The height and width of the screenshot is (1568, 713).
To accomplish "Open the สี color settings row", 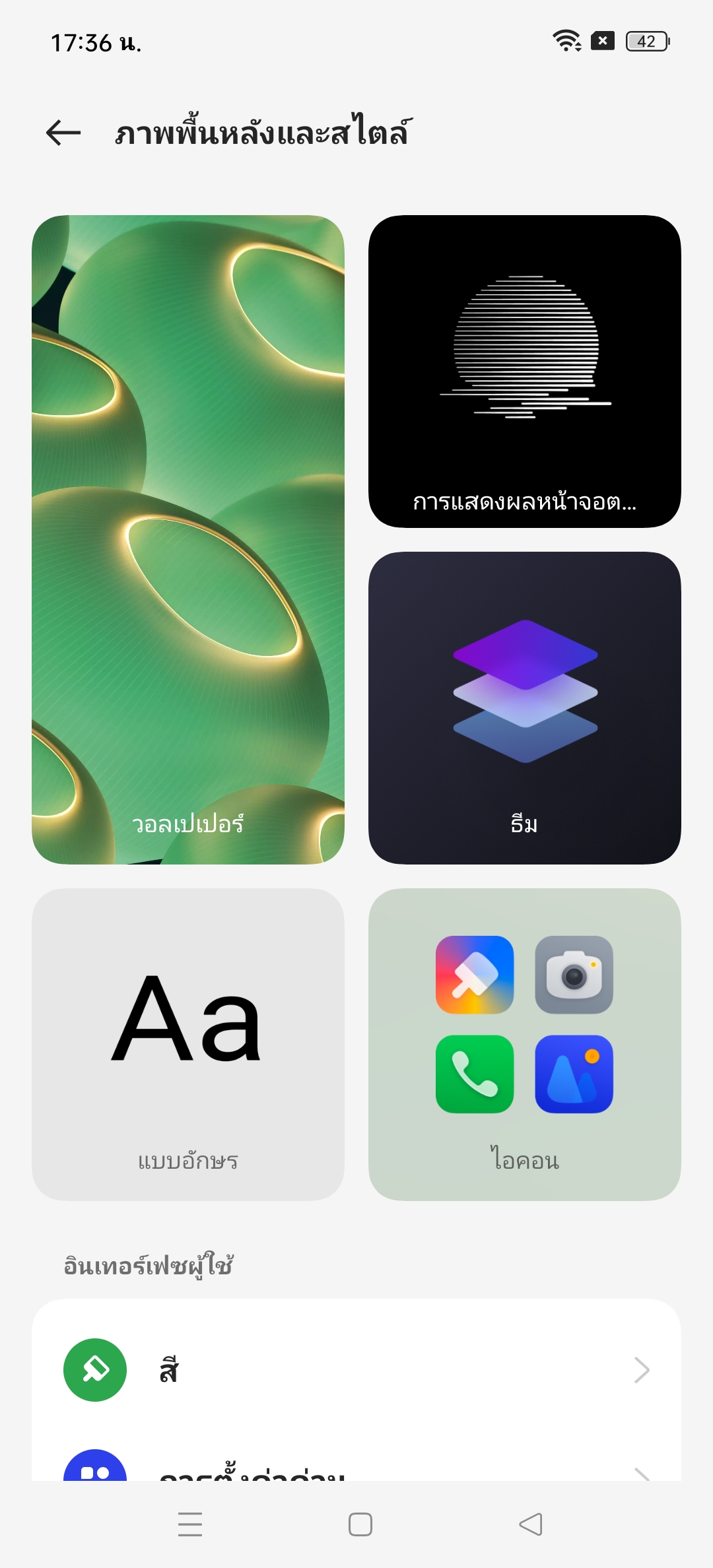I will (356, 1370).
